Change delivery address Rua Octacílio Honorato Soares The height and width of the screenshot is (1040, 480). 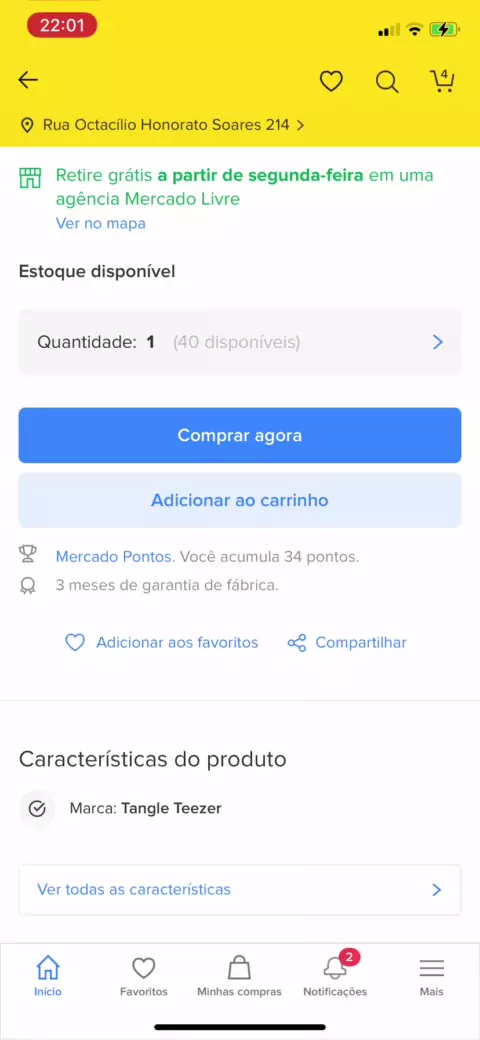tap(162, 125)
